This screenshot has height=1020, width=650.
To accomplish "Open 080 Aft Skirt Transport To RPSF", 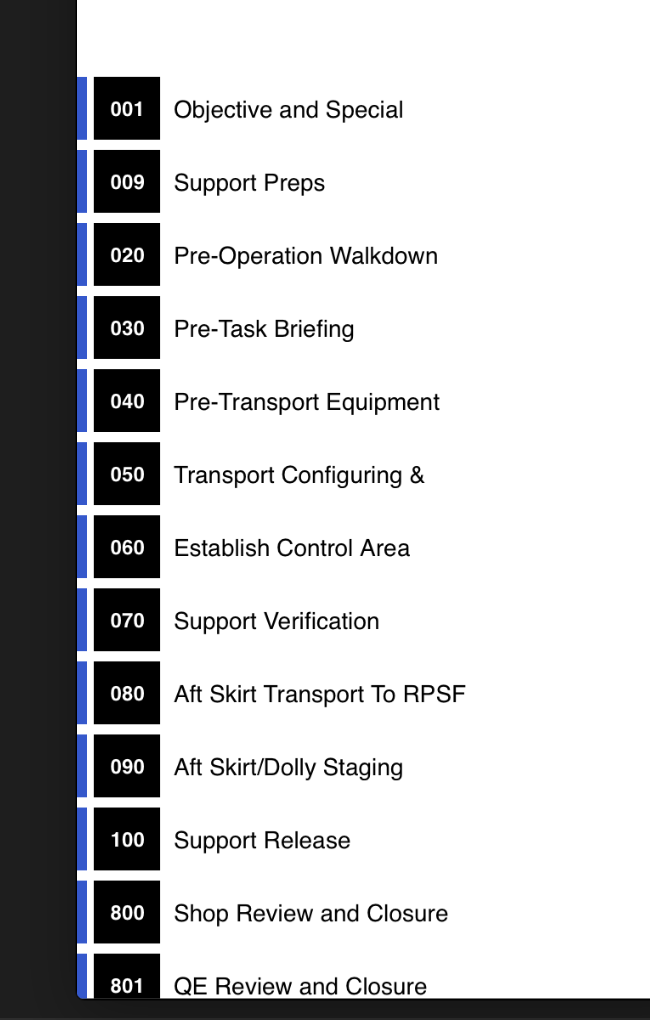I will [319, 693].
